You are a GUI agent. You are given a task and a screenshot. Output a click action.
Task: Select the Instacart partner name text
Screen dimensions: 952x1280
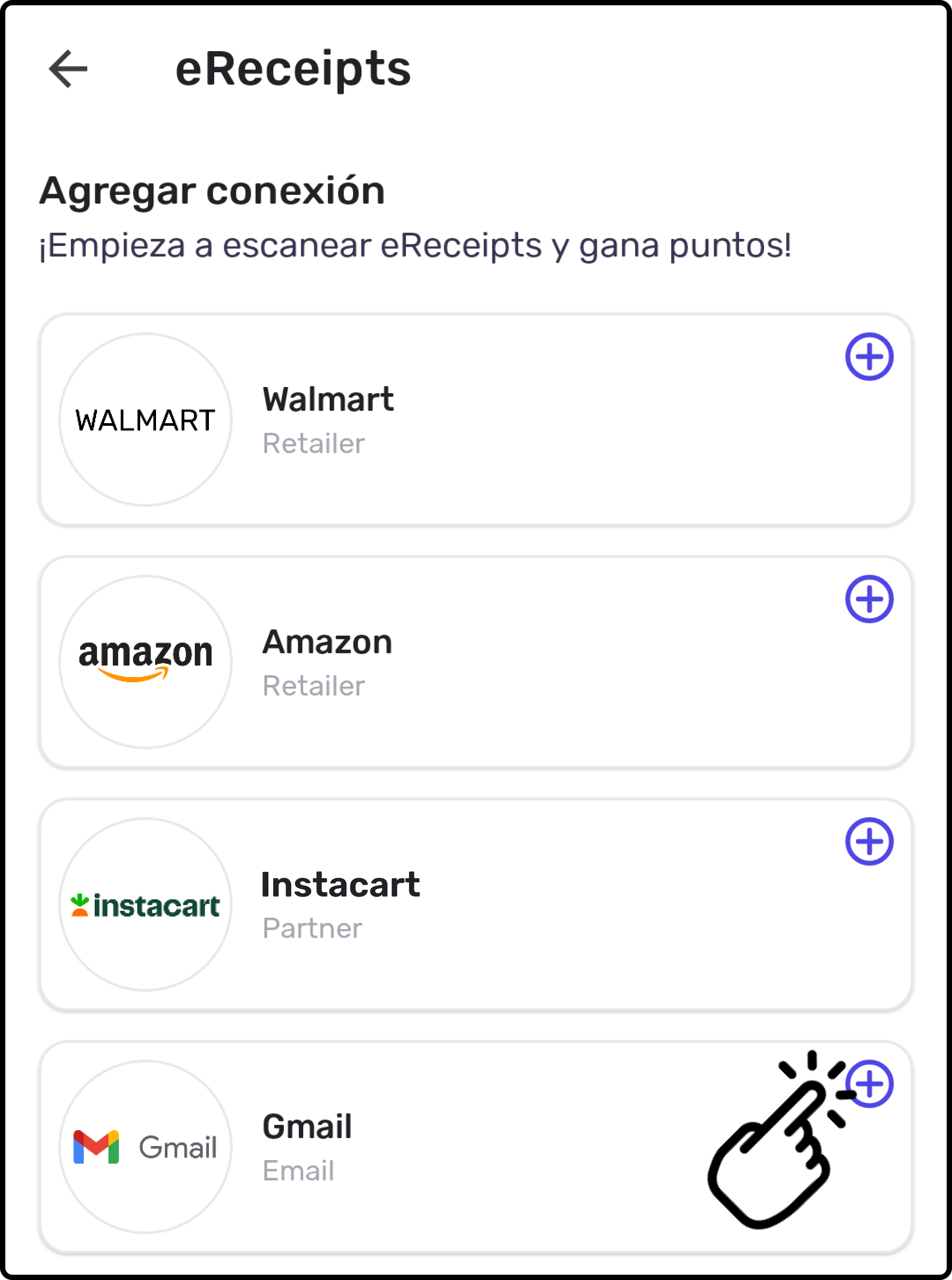pyautogui.click(x=342, y=885)
